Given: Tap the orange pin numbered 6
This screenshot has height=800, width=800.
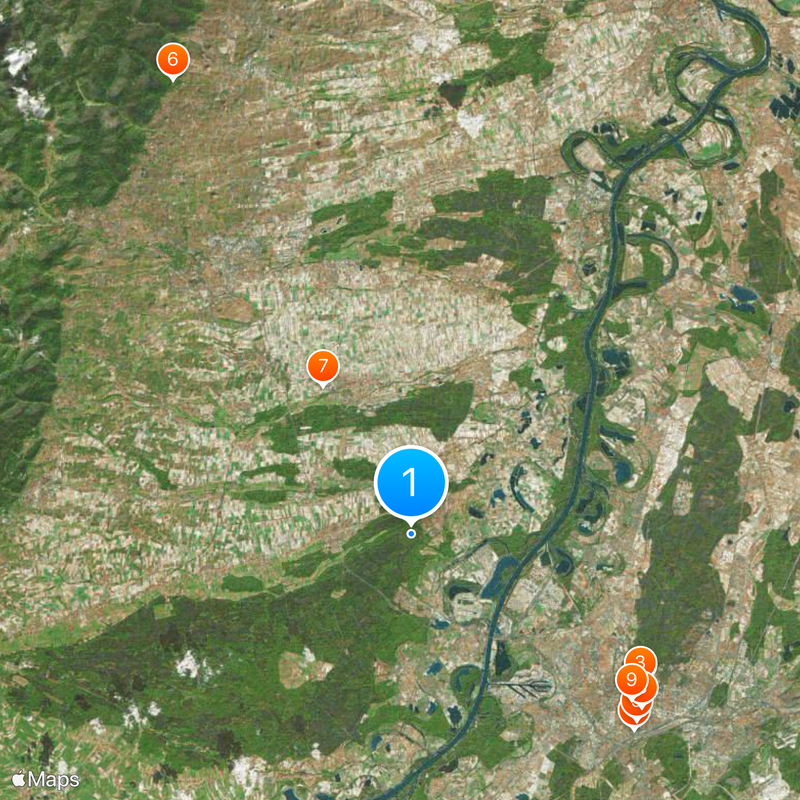Looking at the screenshot, I should 172,60.
